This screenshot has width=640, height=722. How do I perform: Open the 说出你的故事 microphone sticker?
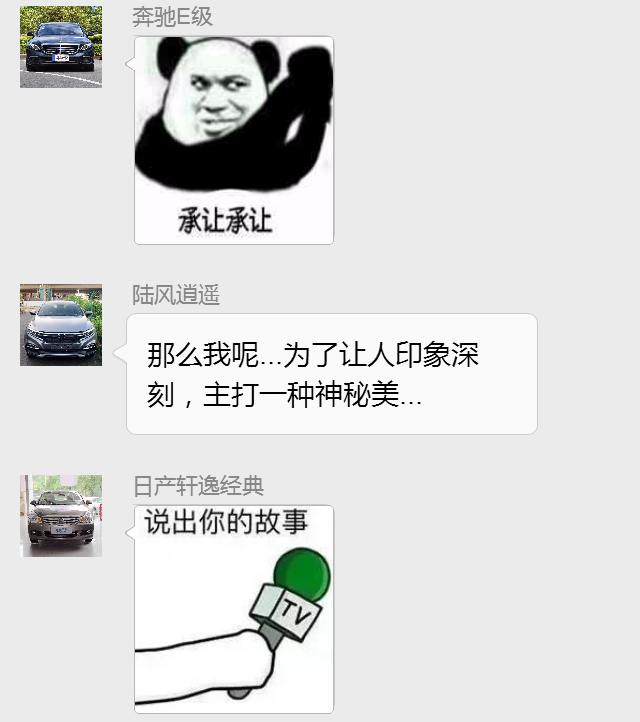[234, 608]
